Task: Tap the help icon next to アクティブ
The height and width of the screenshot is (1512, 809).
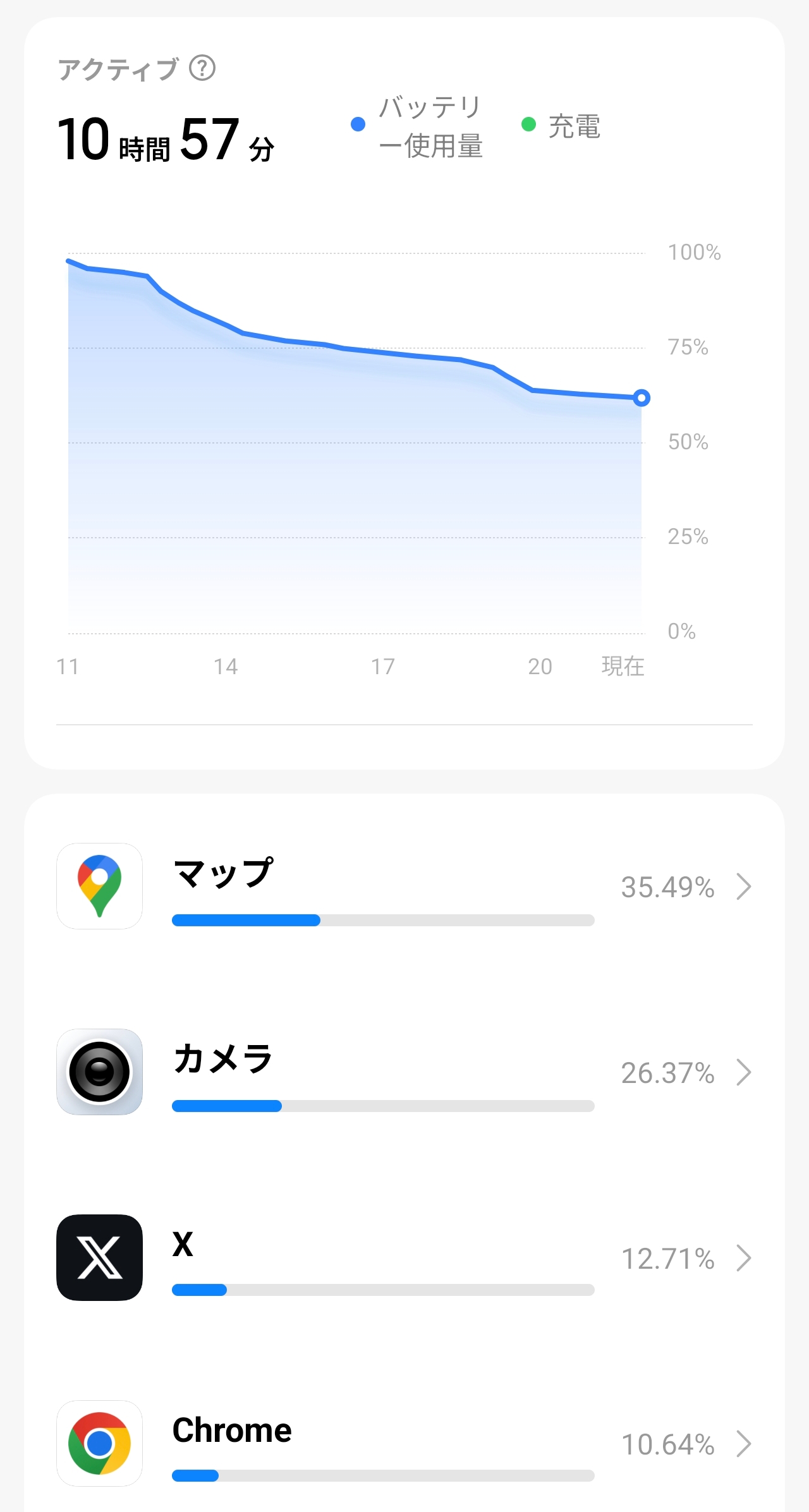Action: [202, 68]
